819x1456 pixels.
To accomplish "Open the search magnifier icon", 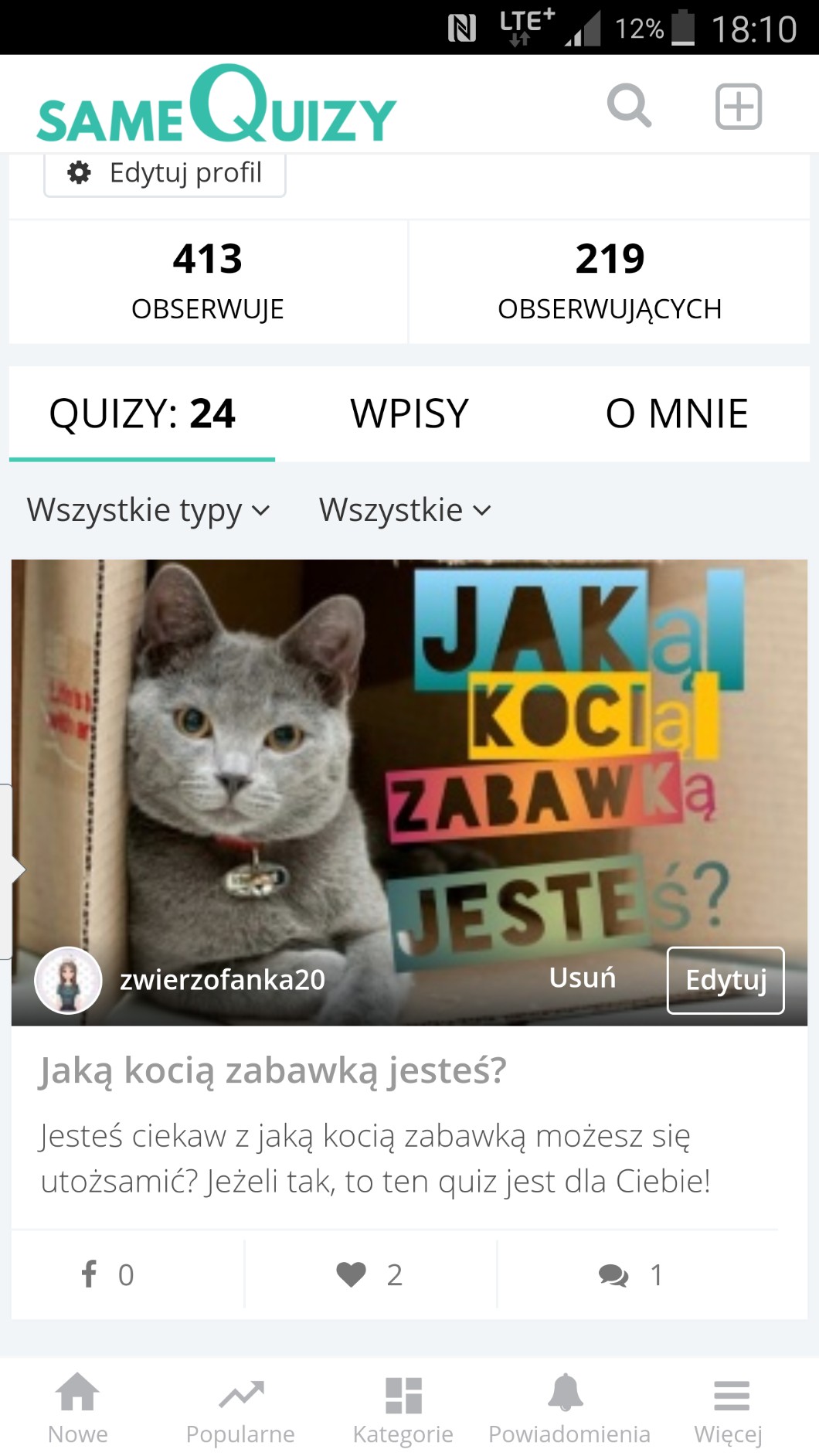I will (x=629, y=106).
